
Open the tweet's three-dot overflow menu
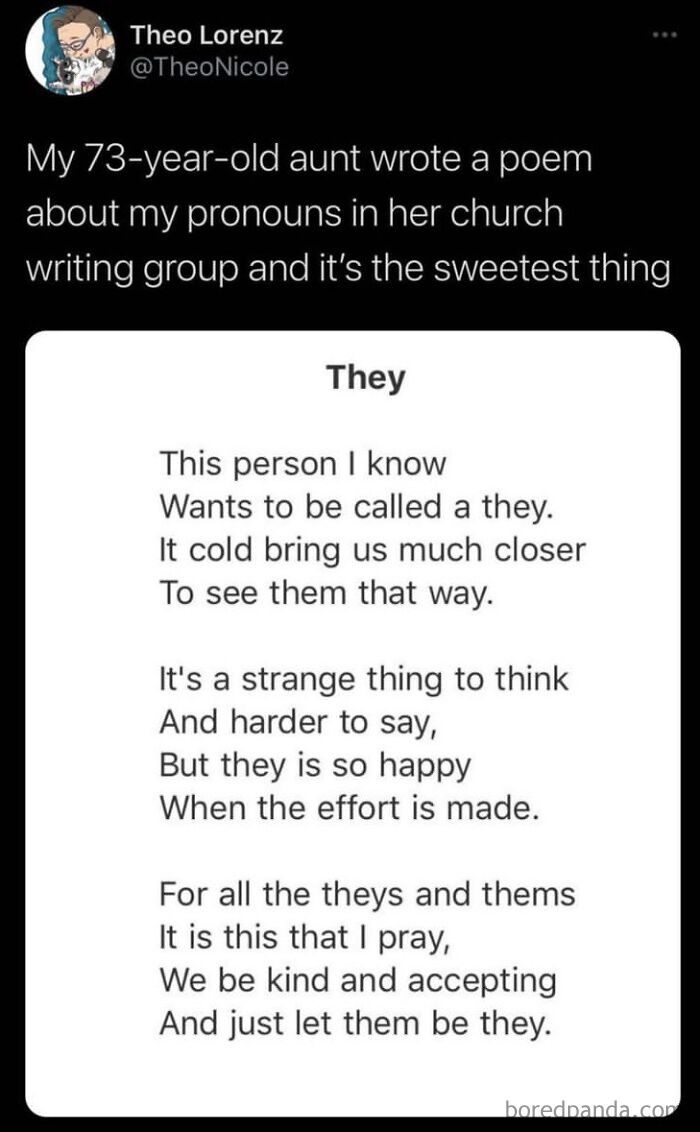point(661,36)
